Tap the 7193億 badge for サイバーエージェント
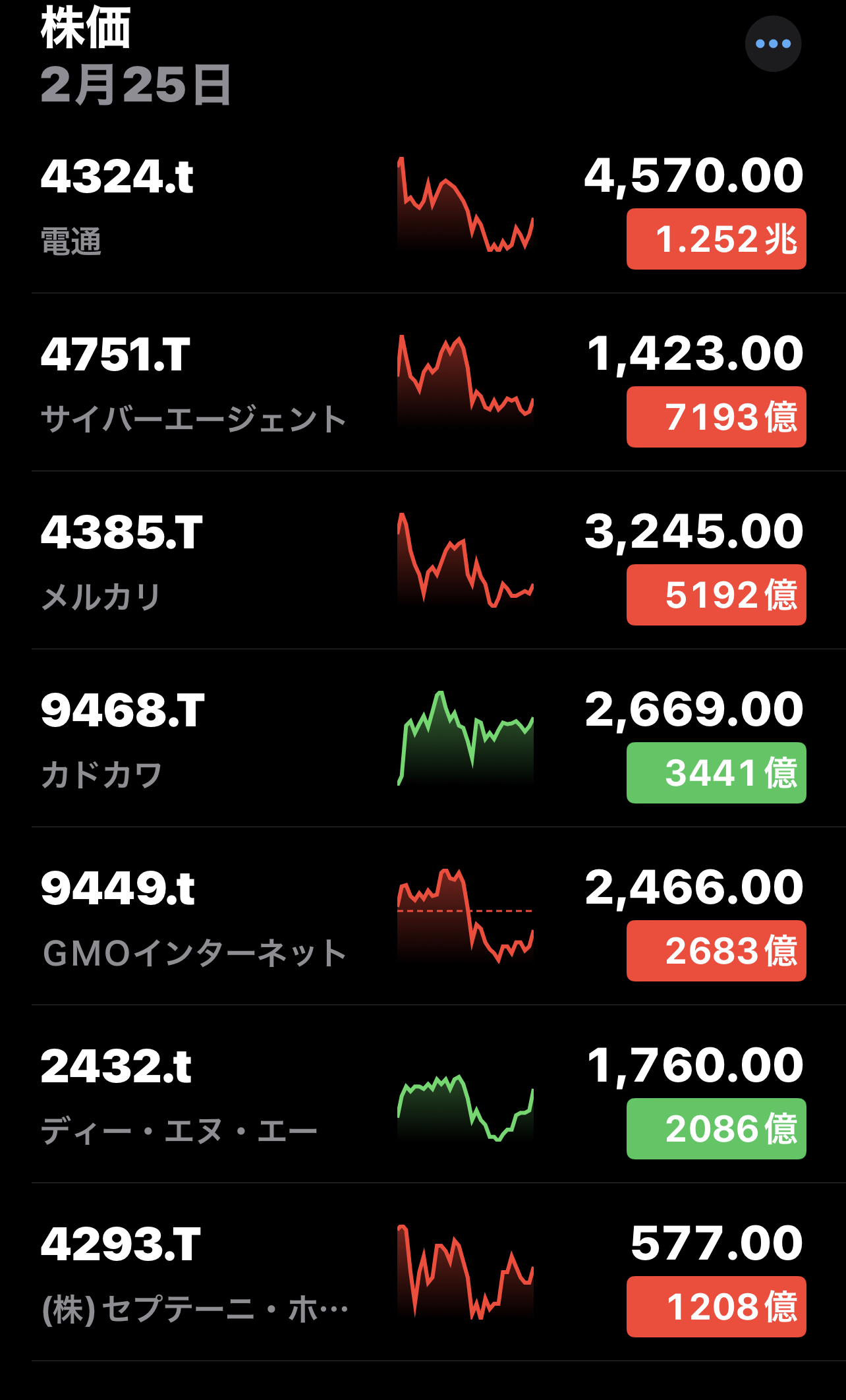Viewport: 846px width, 1400px height. click(716, 417)
